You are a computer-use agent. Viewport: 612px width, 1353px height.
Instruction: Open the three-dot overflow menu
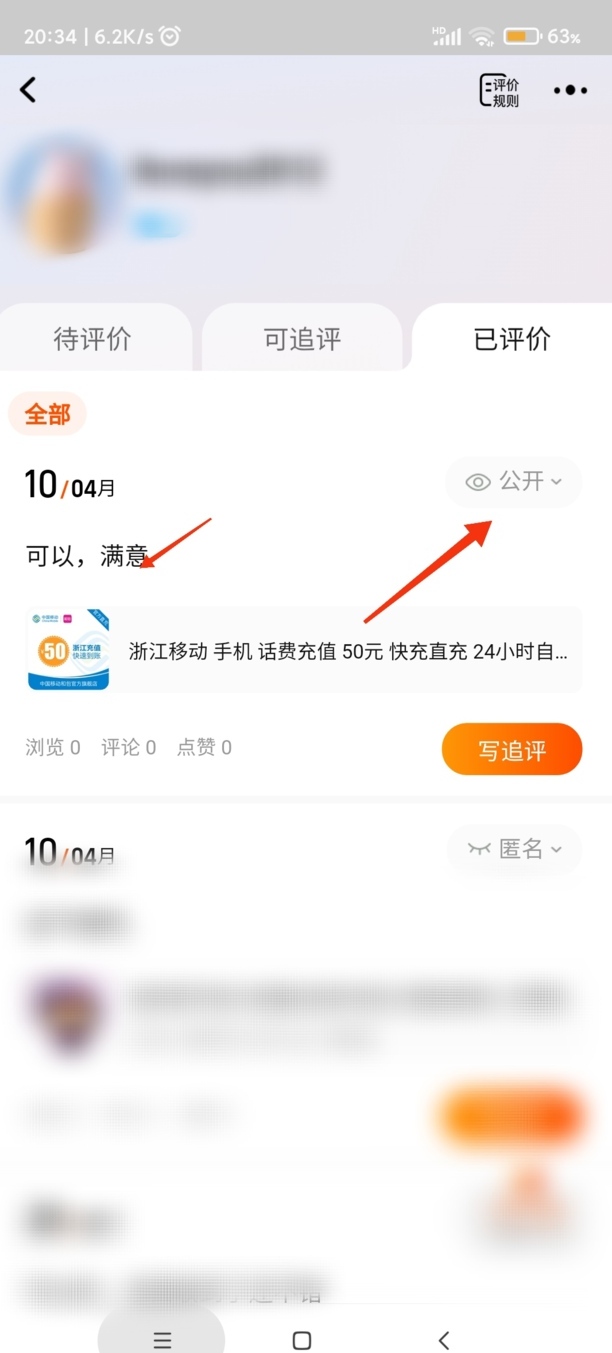point(570,90)
